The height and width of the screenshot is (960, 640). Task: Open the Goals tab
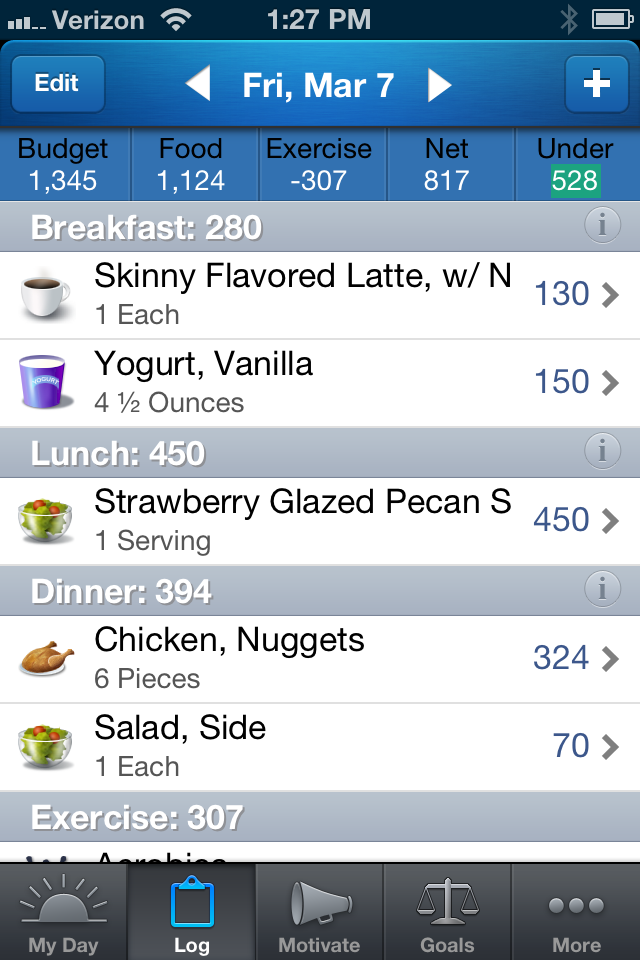pyautogui.click(x=447, y=914)
